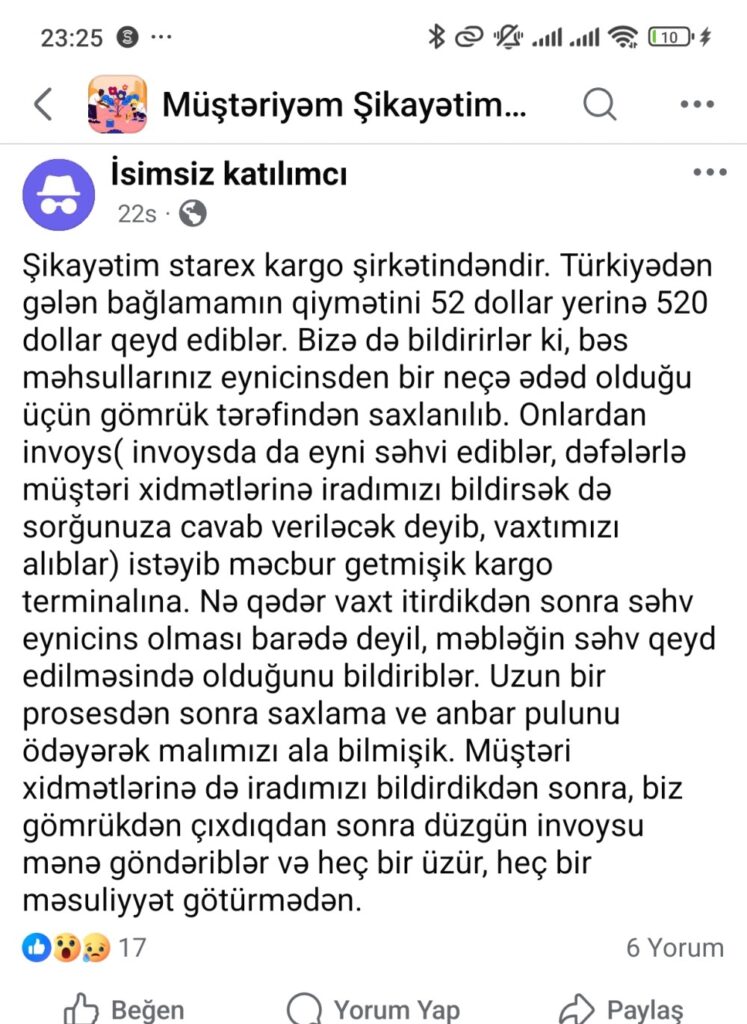Open the Müştəriyəm Şikayətim group page
The image size is (747, 1024).
click(343, 104)
